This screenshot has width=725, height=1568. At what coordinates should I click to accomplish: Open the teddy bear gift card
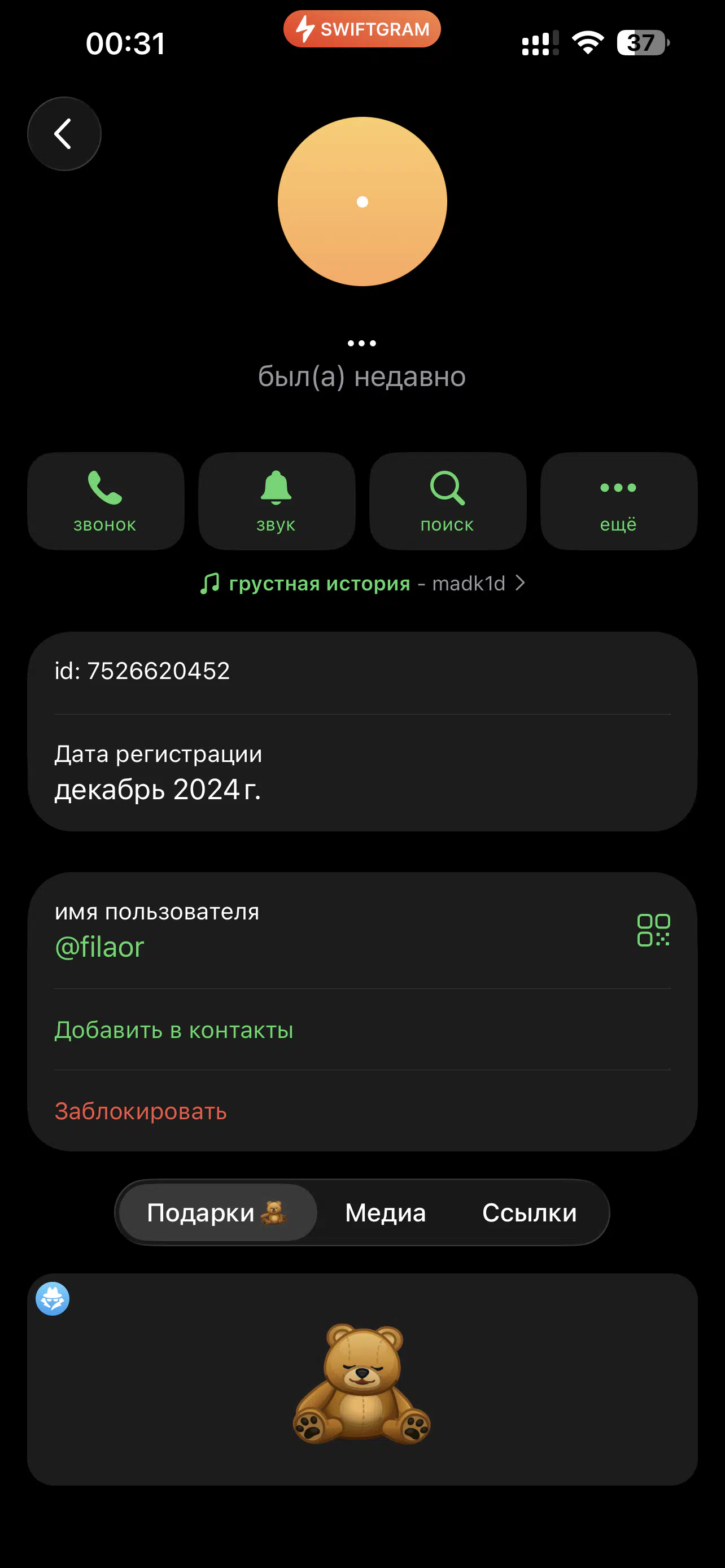point(362,1379)
